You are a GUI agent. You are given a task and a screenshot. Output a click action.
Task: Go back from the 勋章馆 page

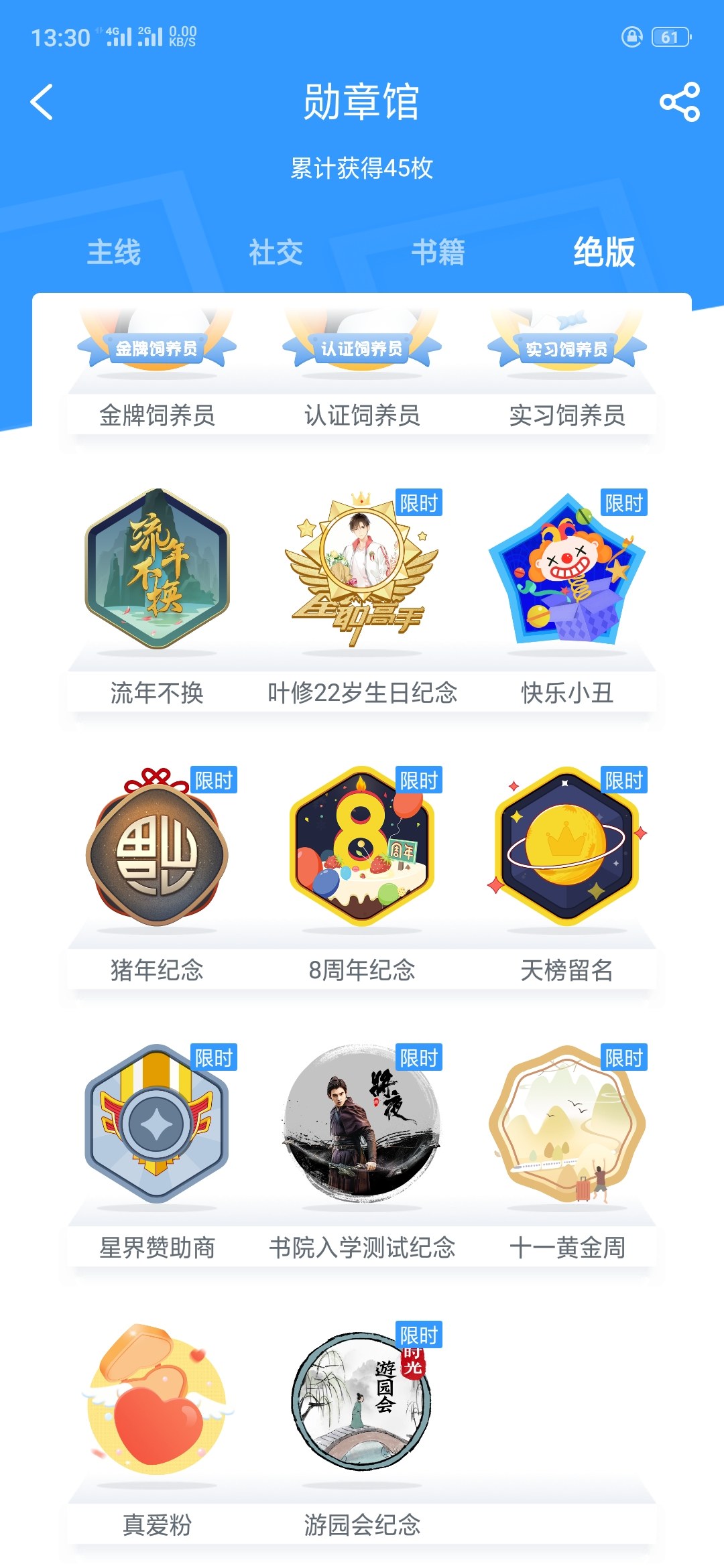[42, 103]
